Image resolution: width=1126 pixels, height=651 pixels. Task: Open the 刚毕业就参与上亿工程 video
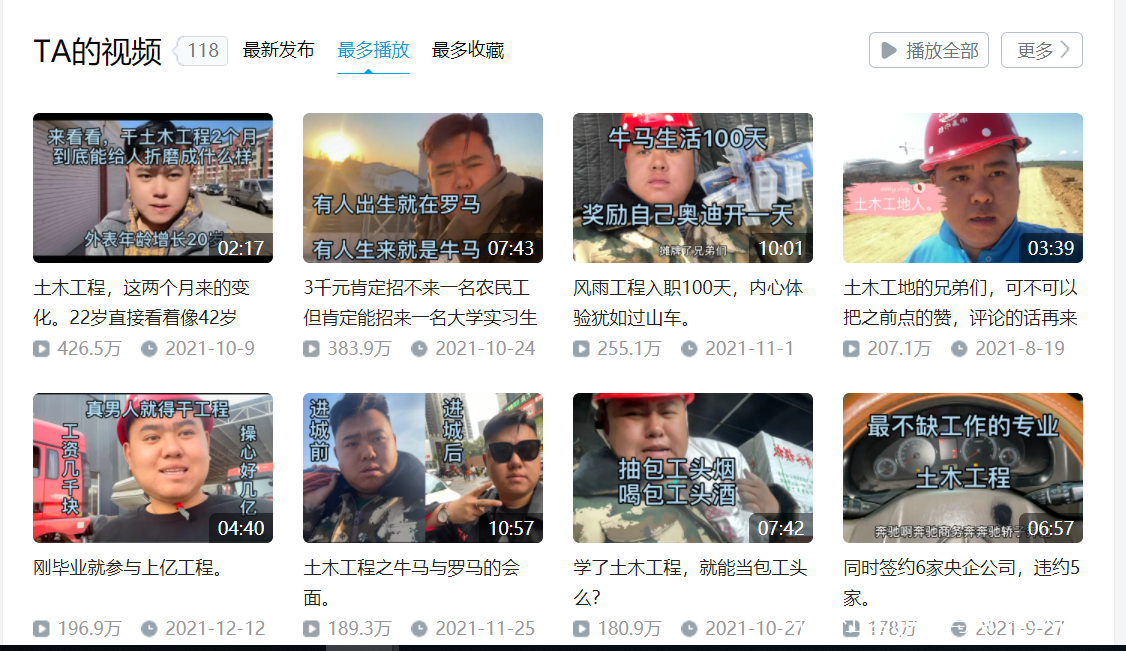pos(153,468)
